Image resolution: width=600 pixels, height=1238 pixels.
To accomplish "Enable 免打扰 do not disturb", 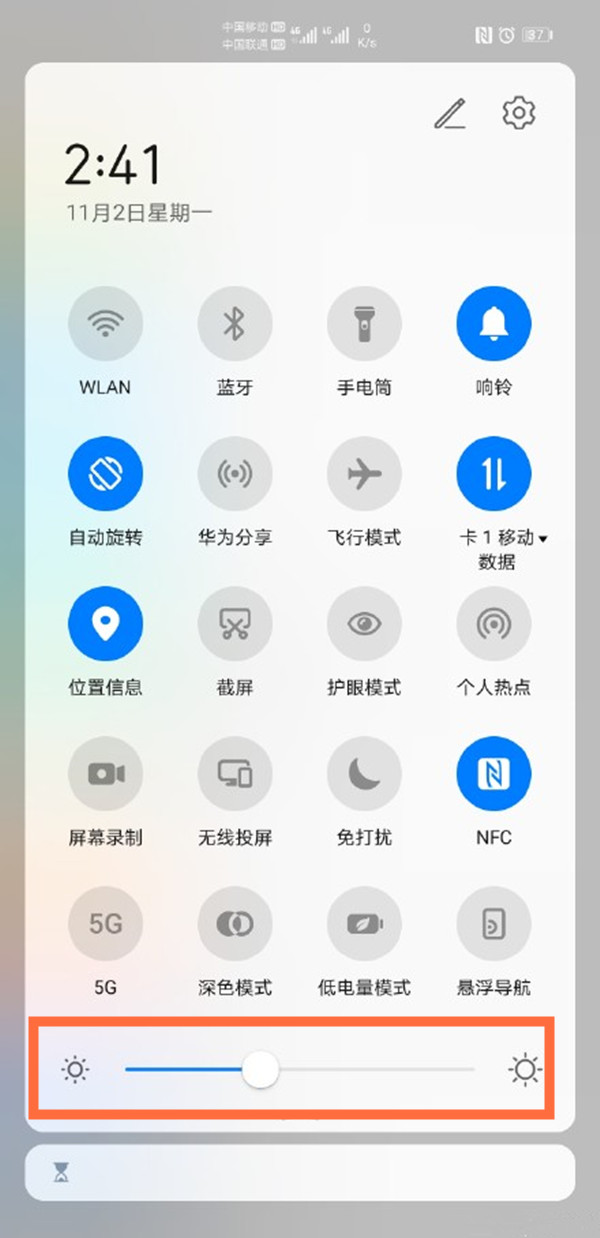I will tap(364, 773).
